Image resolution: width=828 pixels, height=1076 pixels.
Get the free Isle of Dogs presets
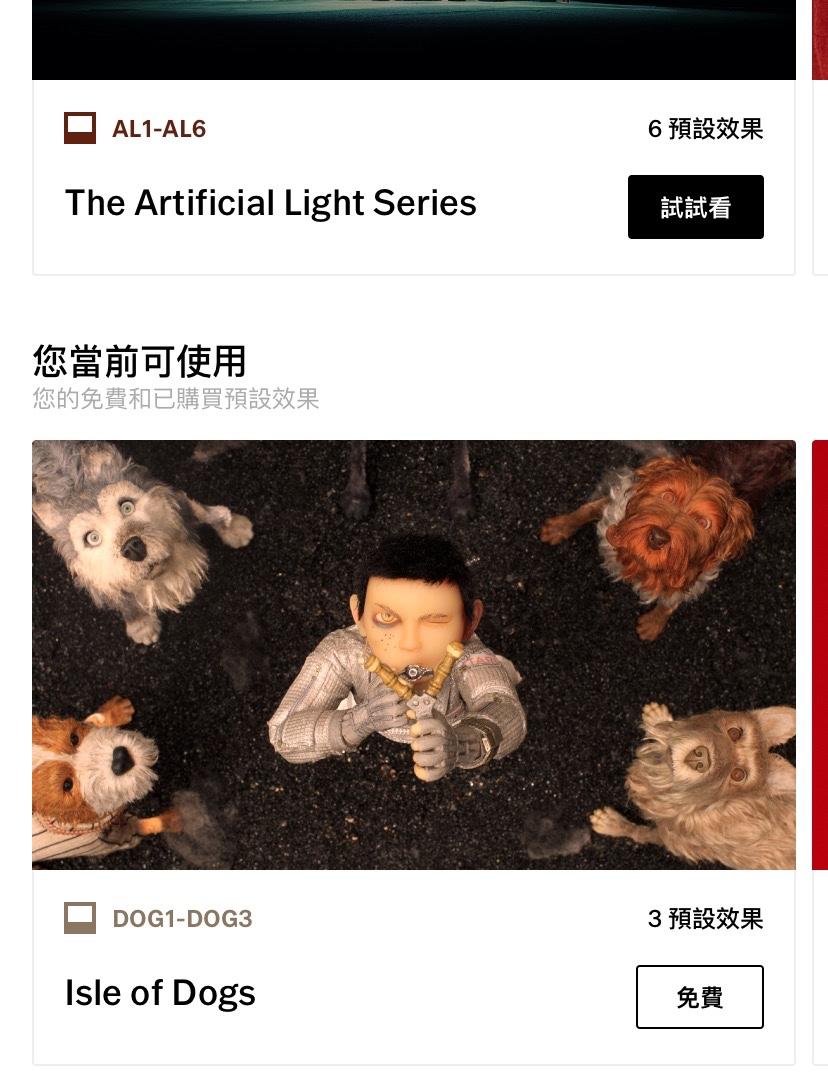699,997
